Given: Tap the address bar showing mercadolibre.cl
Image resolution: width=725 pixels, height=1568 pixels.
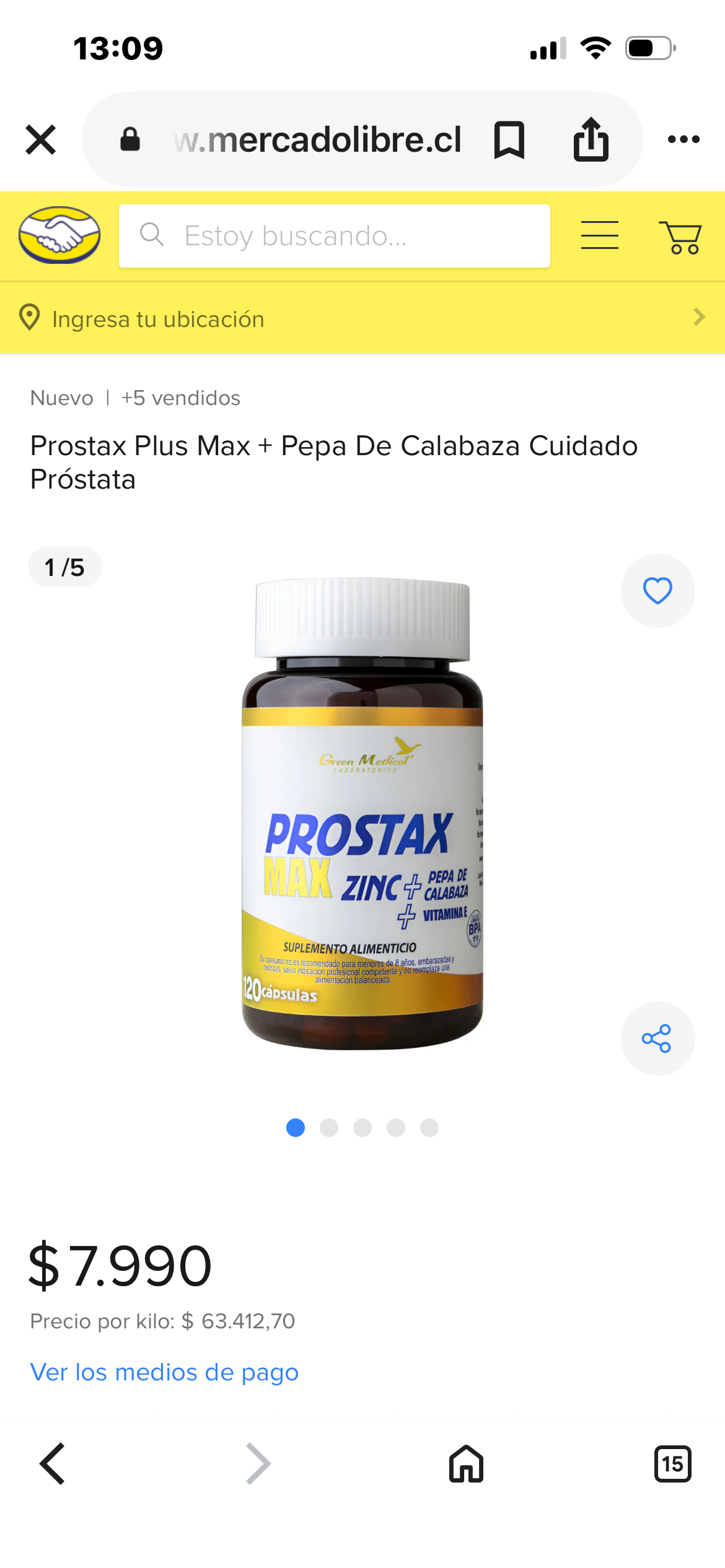Looking at the screenshot, I should pos(316,140).
